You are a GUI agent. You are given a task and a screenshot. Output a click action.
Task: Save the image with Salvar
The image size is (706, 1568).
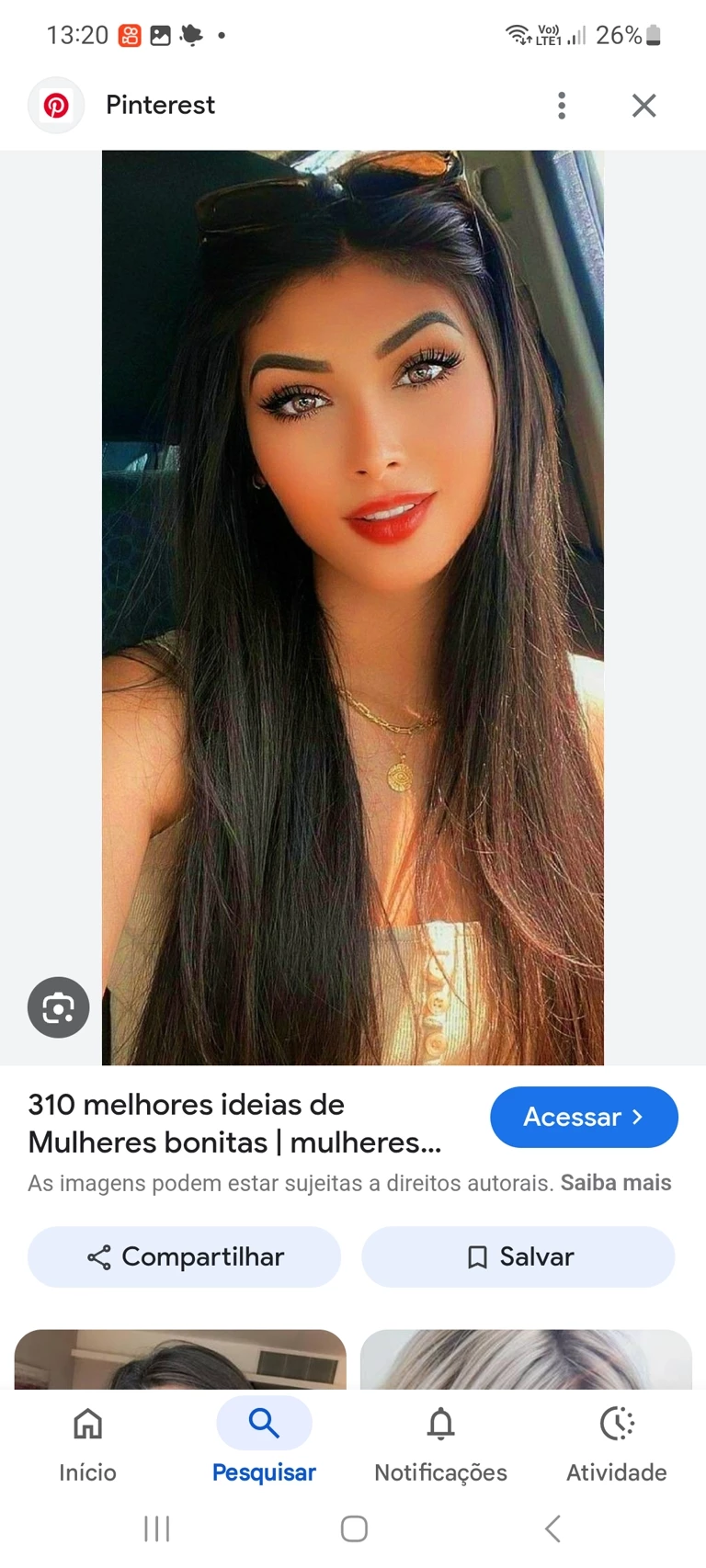[518, 1256]
